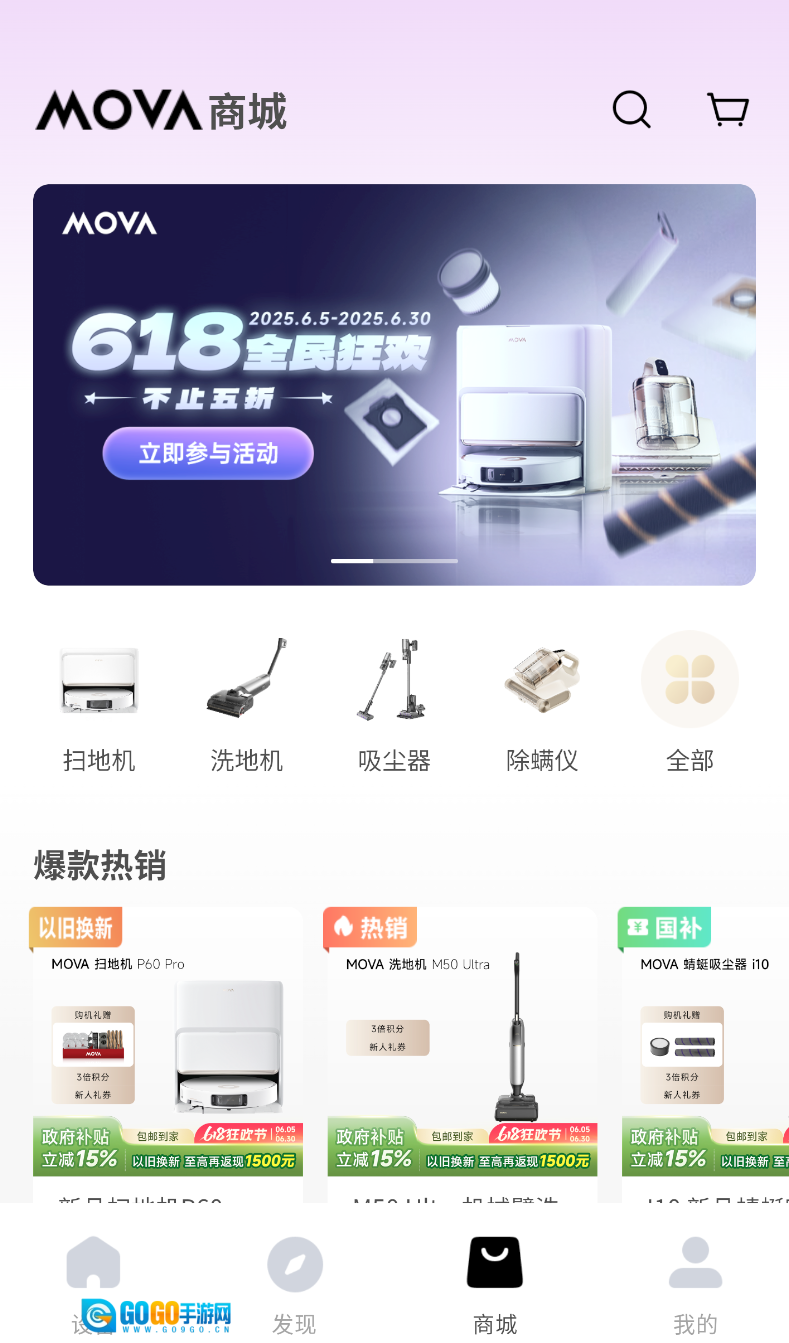
Task: Open the MOVA 扫地机 P60 Pro listing
Action: click(x=164, y=1050)
